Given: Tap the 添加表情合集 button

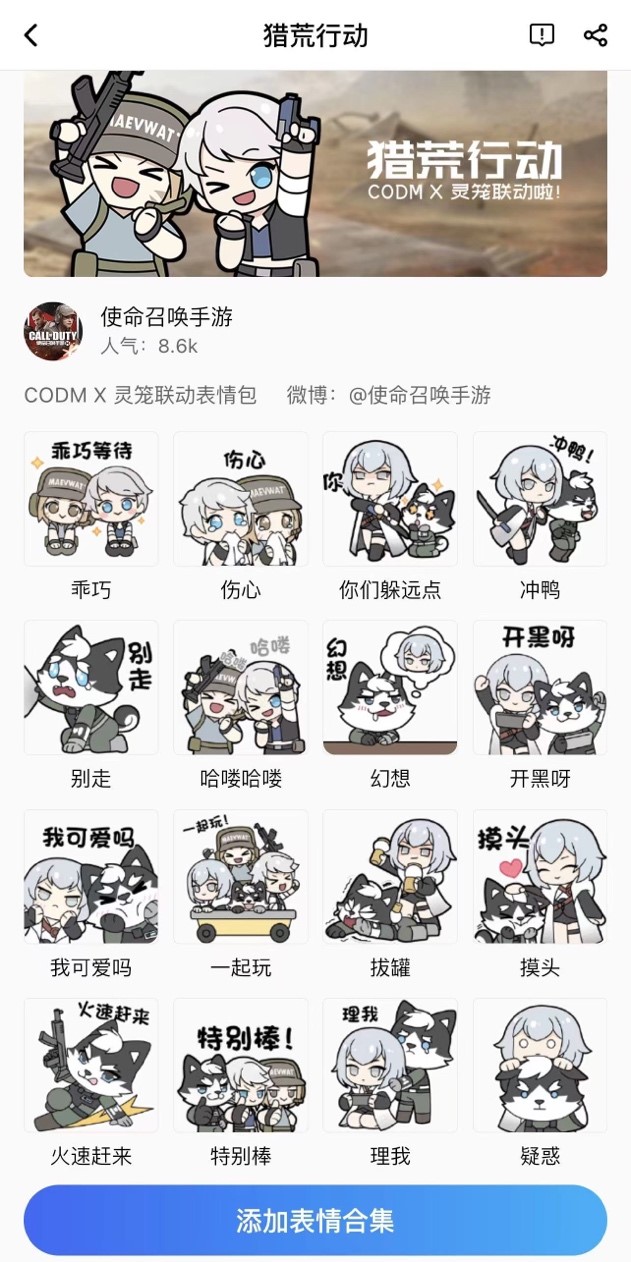Looking at the screenshot, I should pos(315,1220).
